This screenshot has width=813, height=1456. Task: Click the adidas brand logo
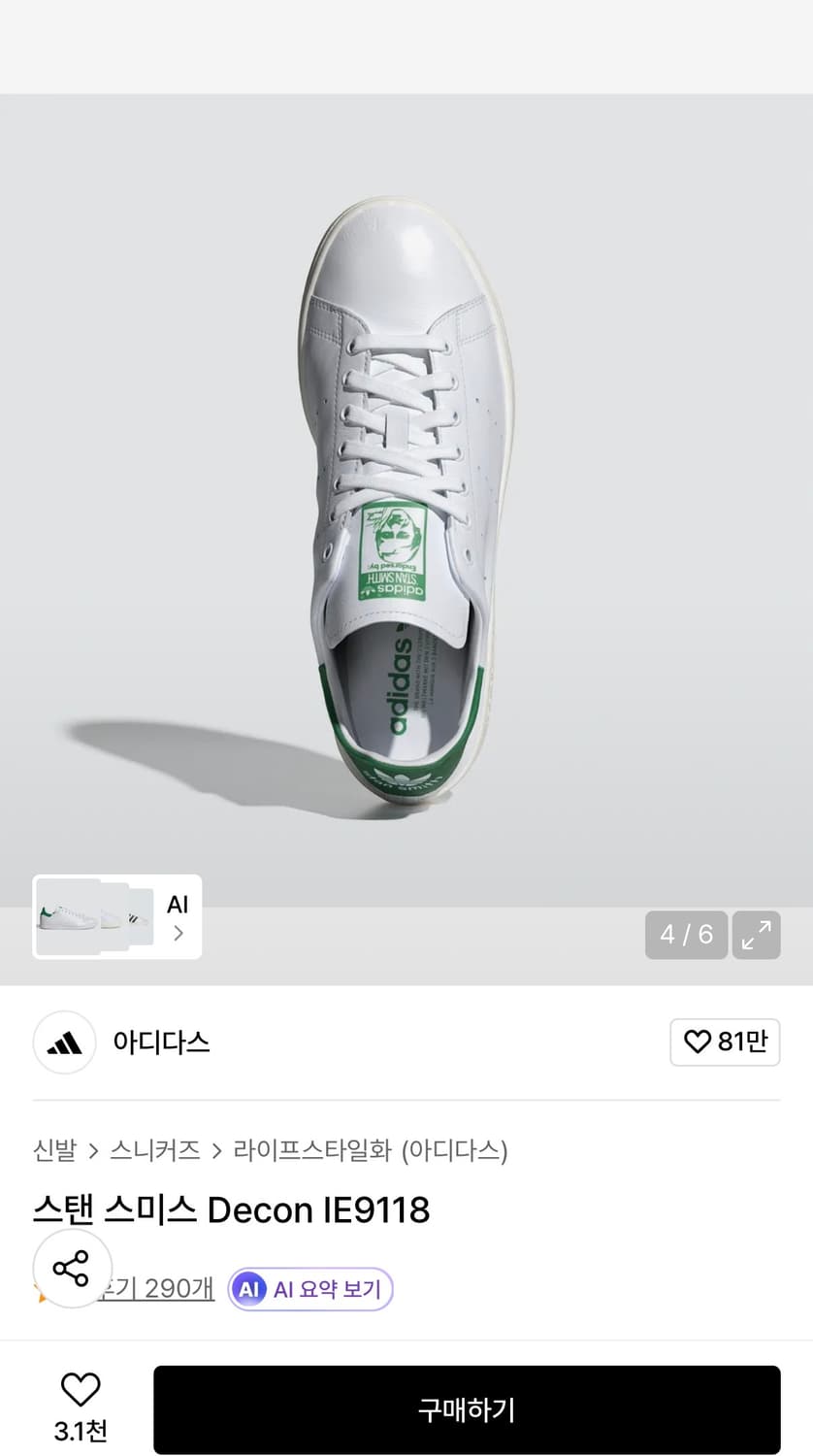[x=63, y=1042]
